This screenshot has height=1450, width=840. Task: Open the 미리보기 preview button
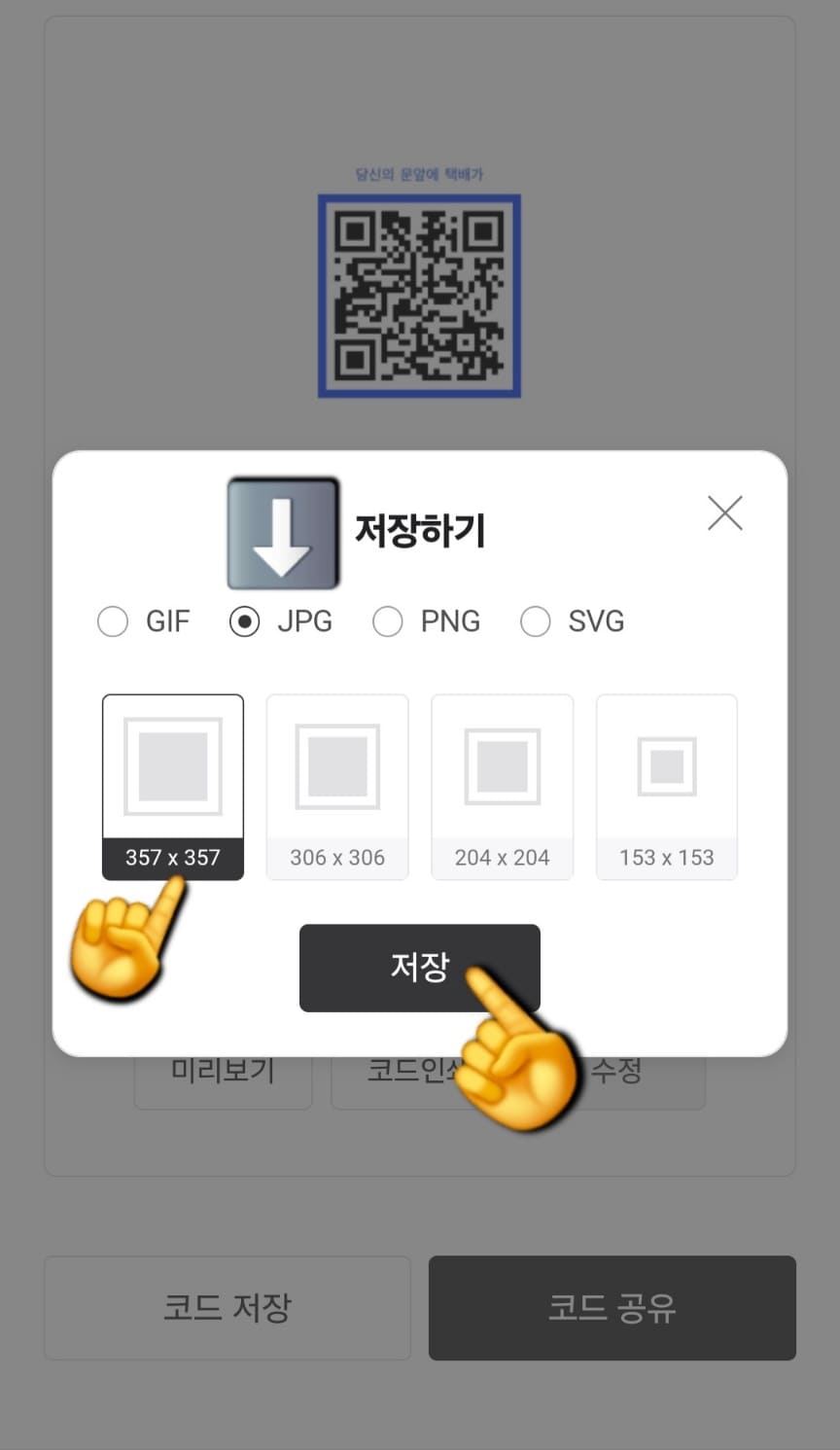coord(222,1071)
